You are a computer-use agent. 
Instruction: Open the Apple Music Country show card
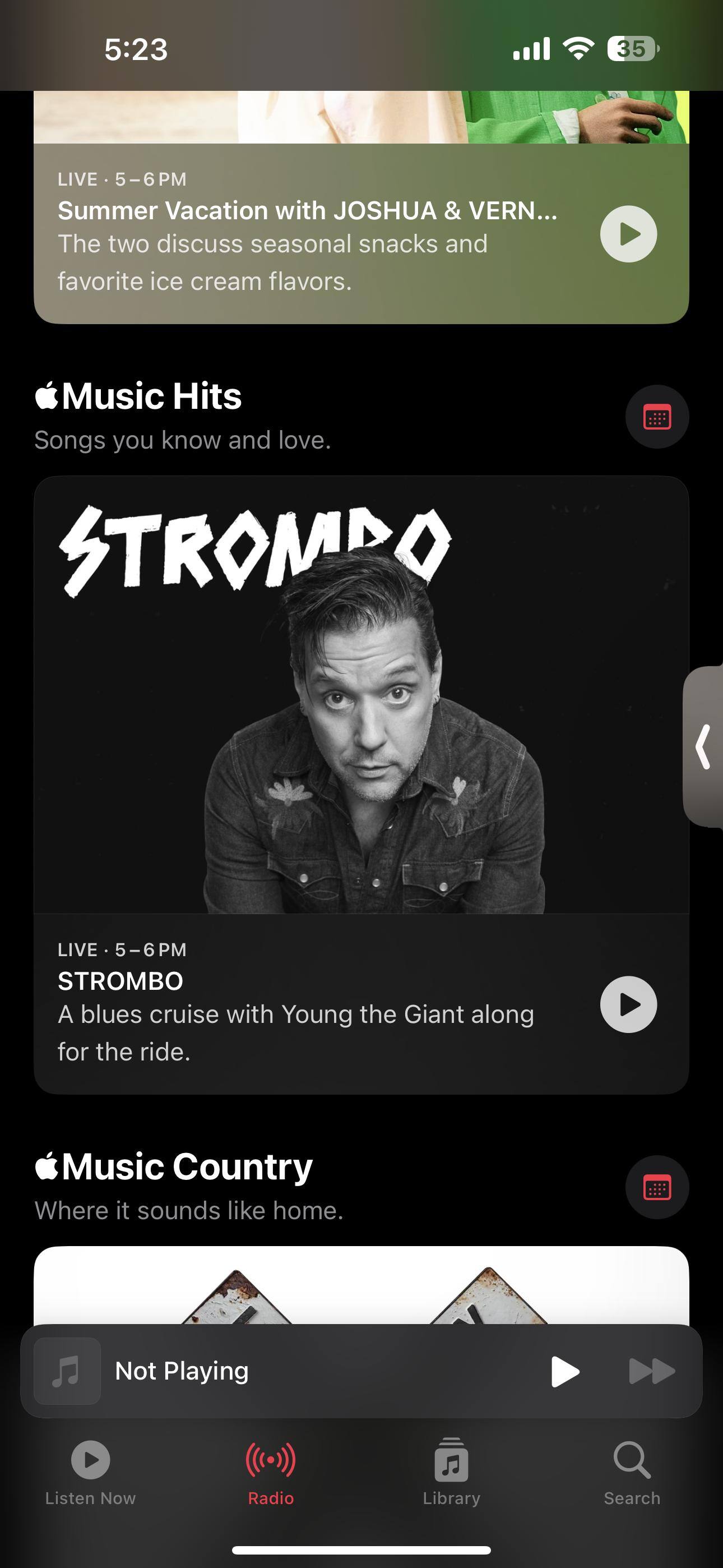361,1284
